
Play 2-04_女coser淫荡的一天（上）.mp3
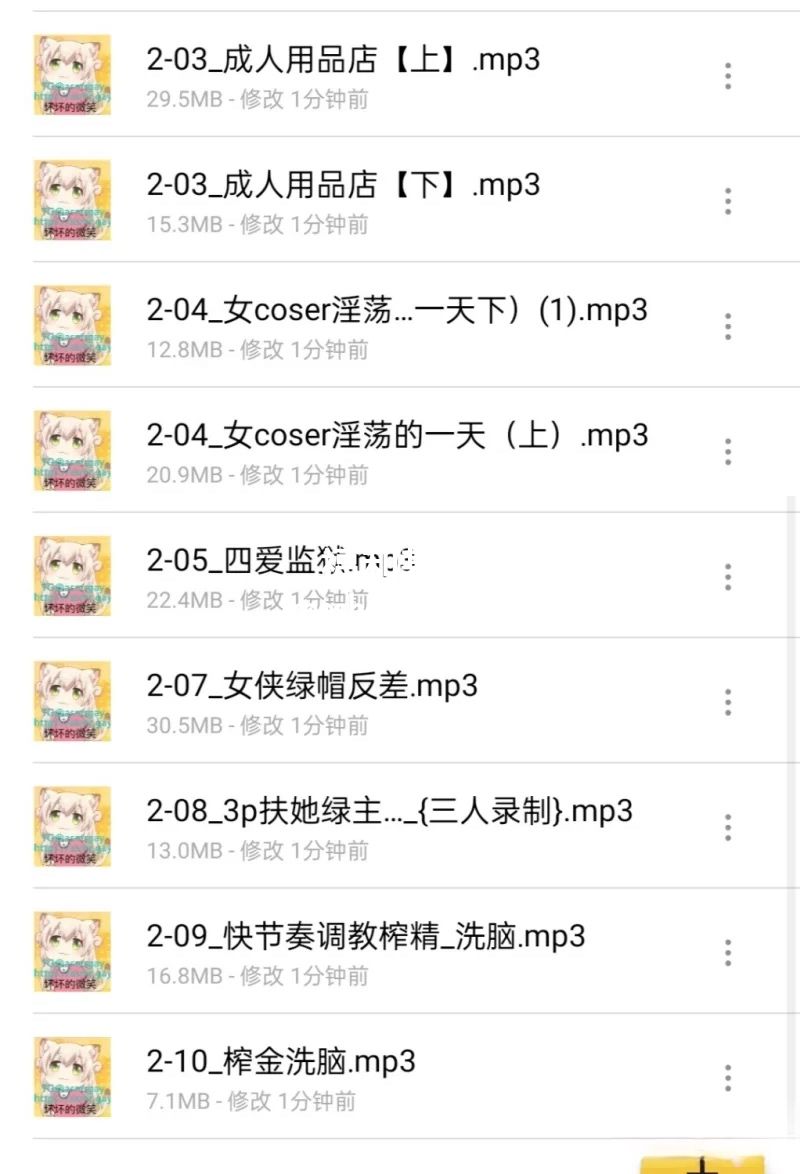[x=398, y=435]
